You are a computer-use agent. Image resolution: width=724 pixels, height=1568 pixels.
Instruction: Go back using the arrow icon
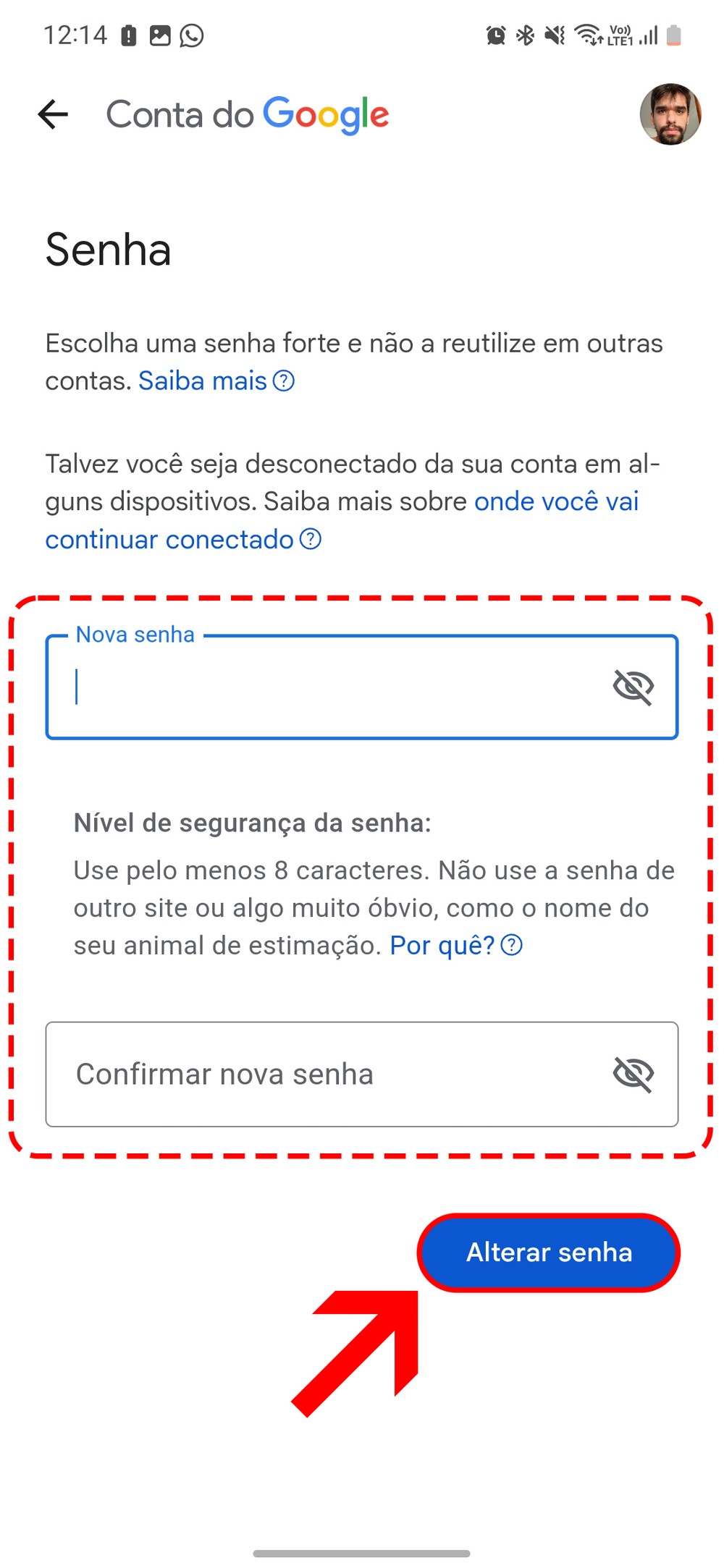click(x=53, y=114)
